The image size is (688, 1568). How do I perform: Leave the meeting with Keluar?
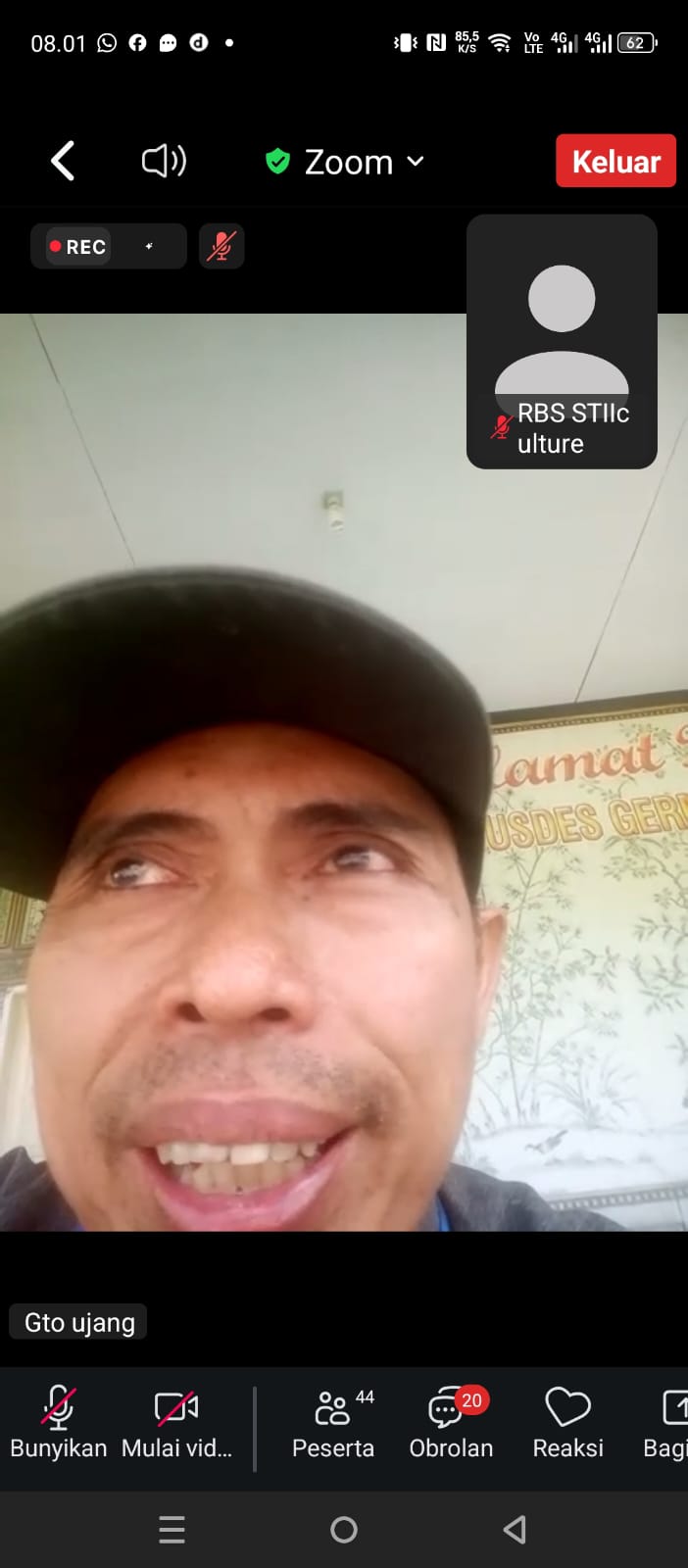[614, 161]
